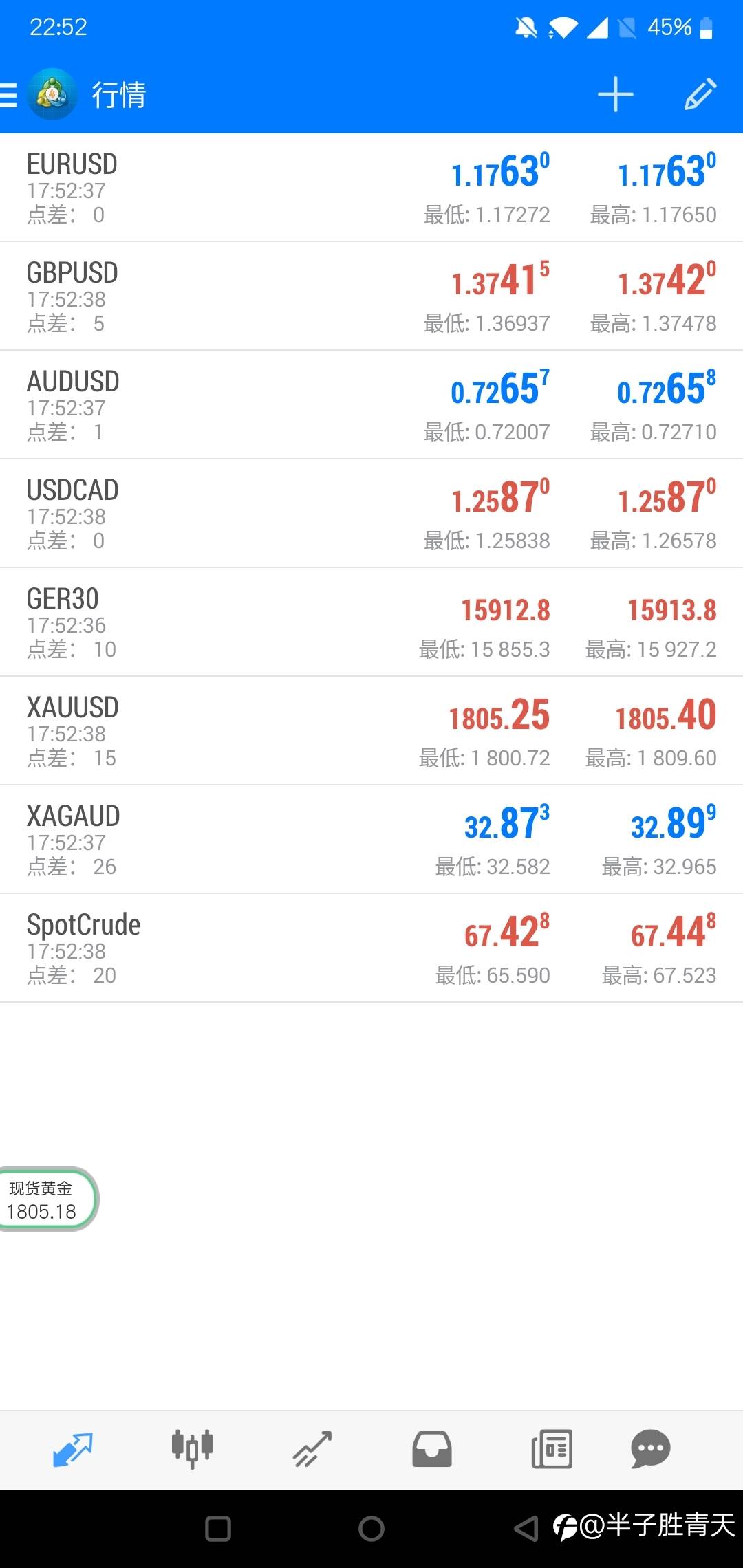The width and height of the screenshot is (743, 1568).
Task: Tap the SpotCrude oil row
Action: coord(371,948)
